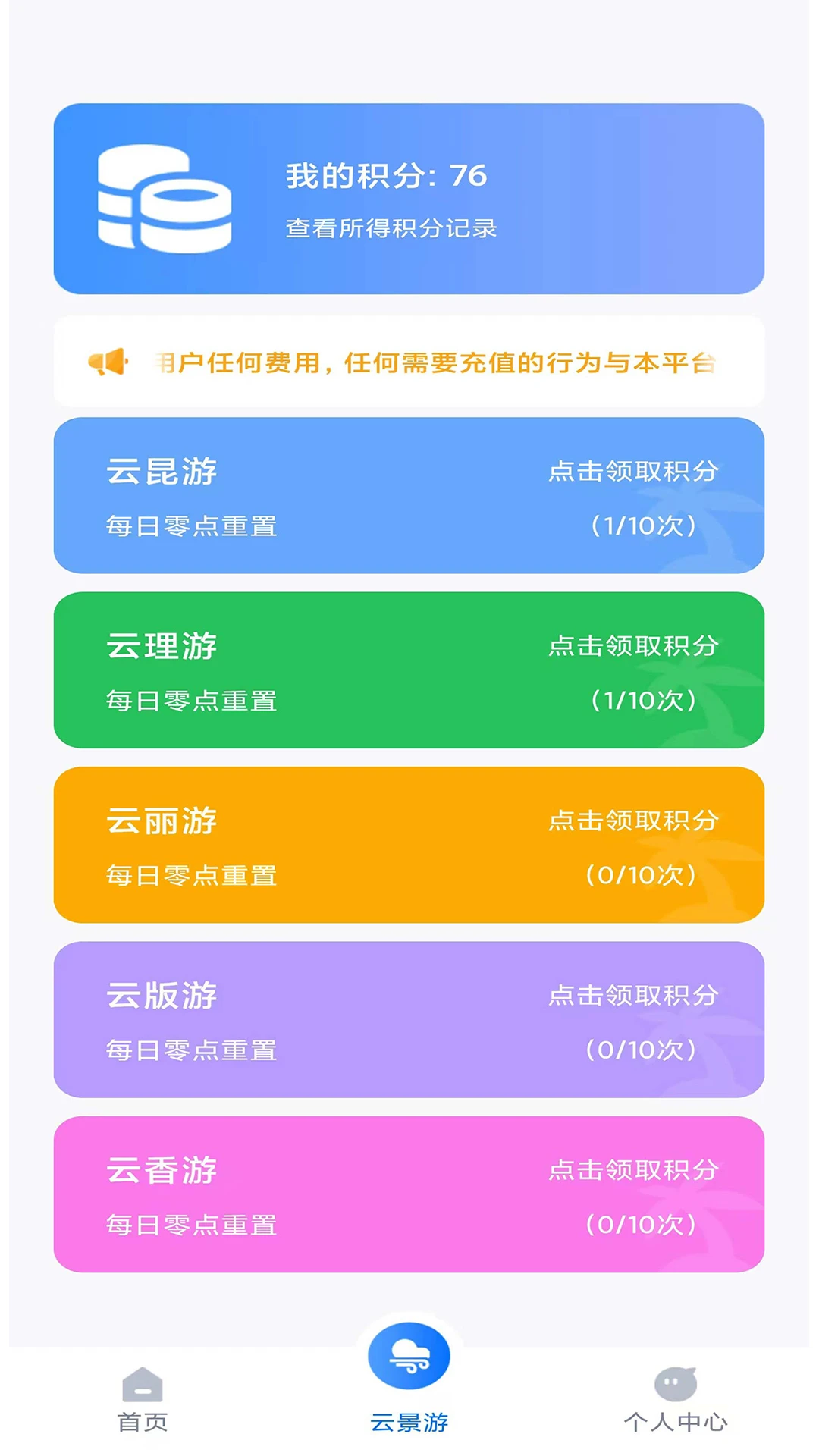The image size is (819, 1456).
Task: Click the 云香游 card title
Action: [x=161, y=1169]
